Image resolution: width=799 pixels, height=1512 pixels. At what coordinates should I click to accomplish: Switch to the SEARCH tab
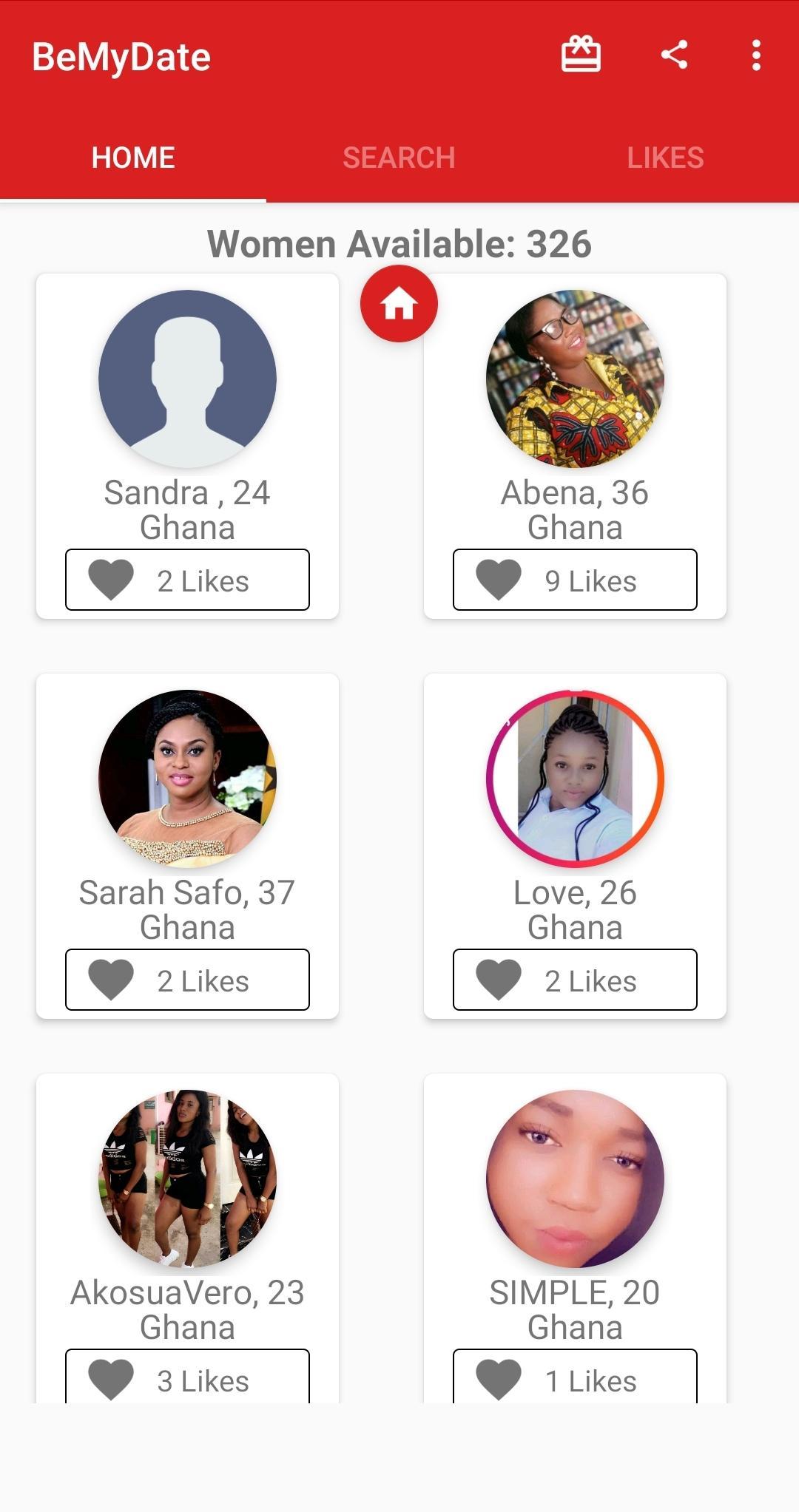pyautogui.click(x=399, y=157)
